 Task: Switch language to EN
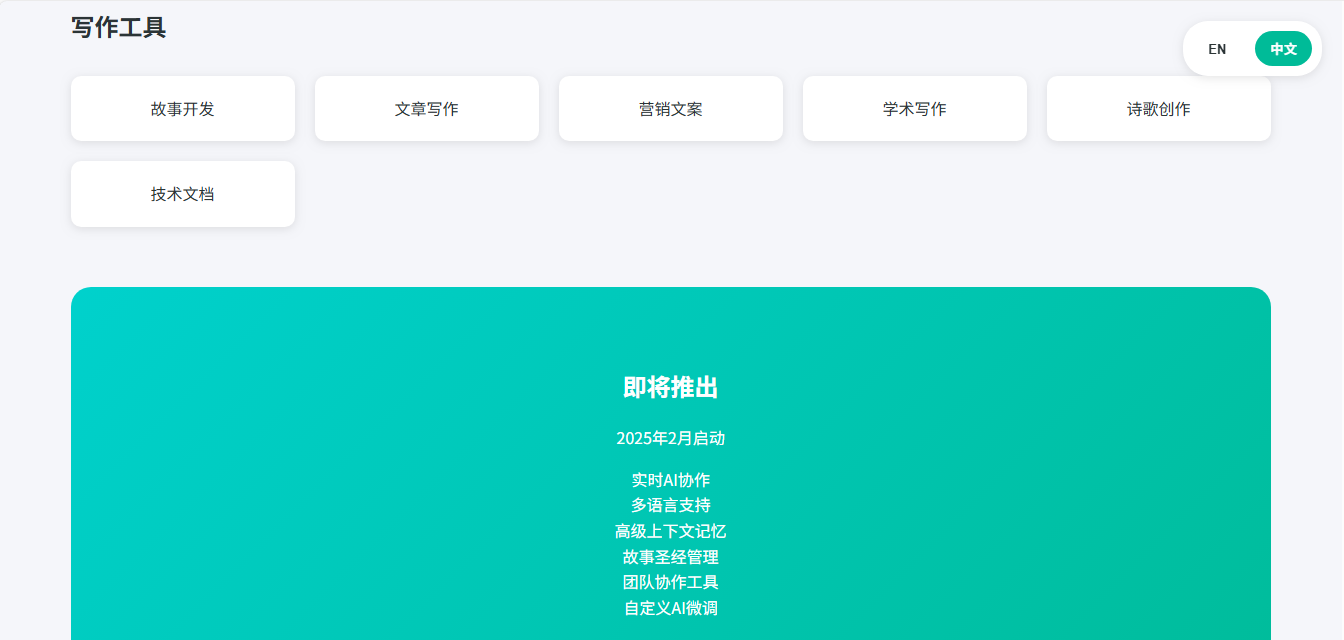point(1217,49)
